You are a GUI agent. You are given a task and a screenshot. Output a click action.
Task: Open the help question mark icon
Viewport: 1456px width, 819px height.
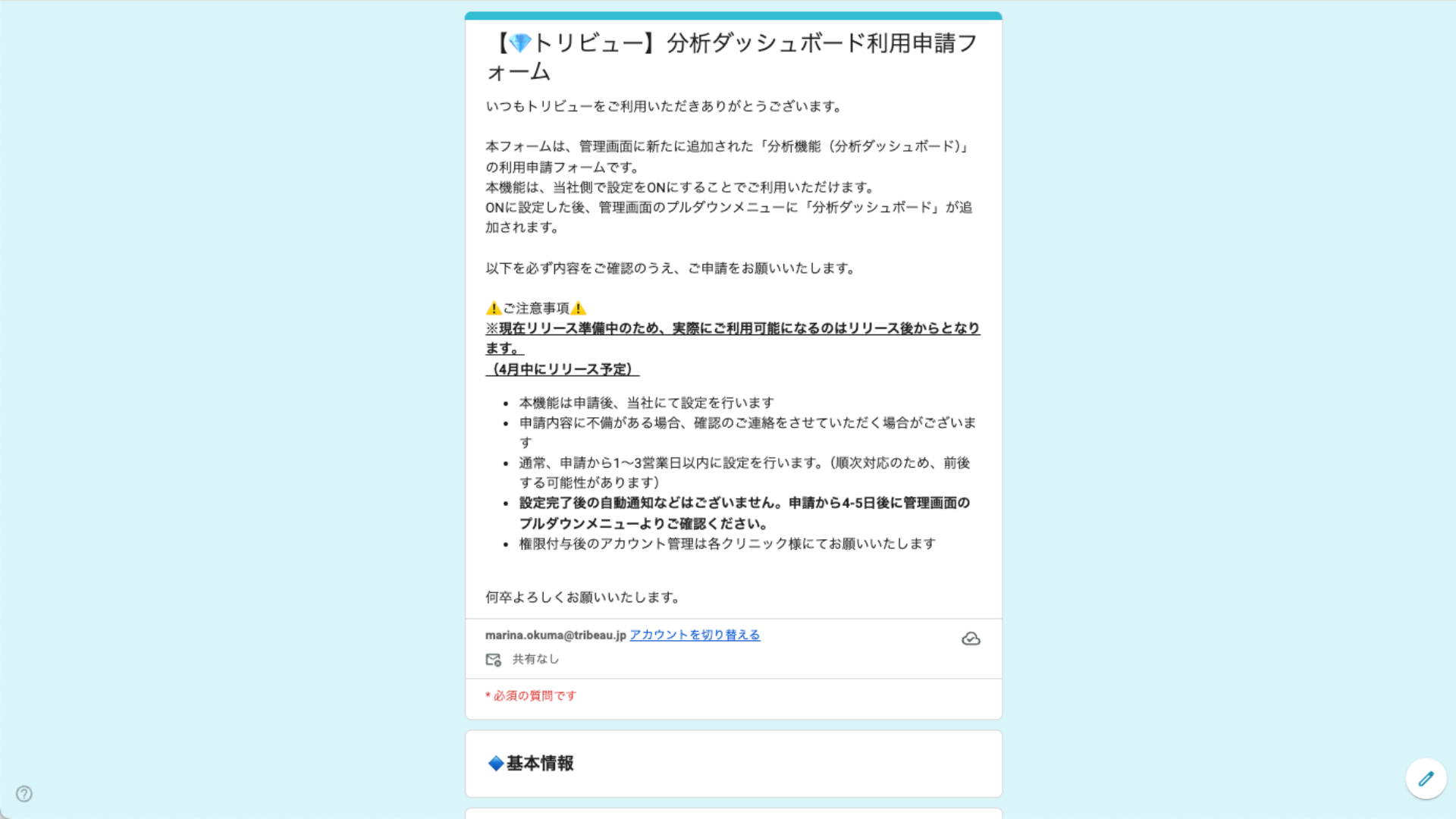click(x=24, y=794)
